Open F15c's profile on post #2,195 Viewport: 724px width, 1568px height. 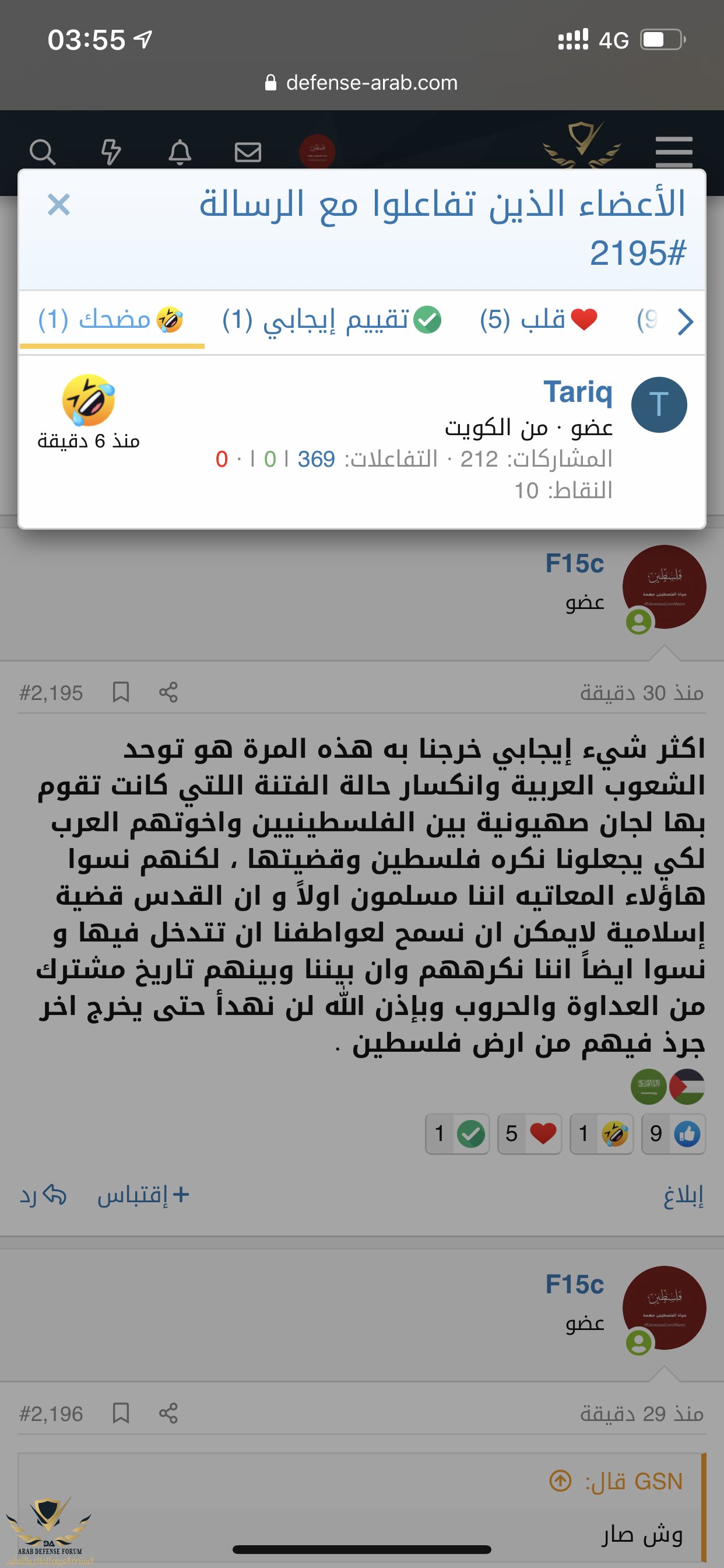coord(574,563)
